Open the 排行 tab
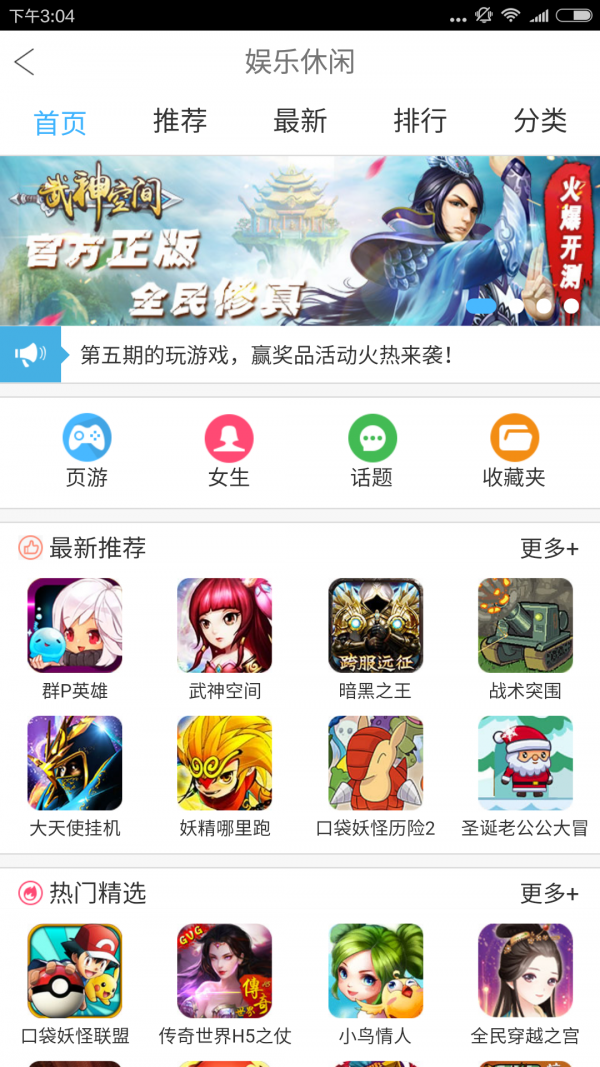Viewport: 600px width, 1067px height. [x=420, y=121]
